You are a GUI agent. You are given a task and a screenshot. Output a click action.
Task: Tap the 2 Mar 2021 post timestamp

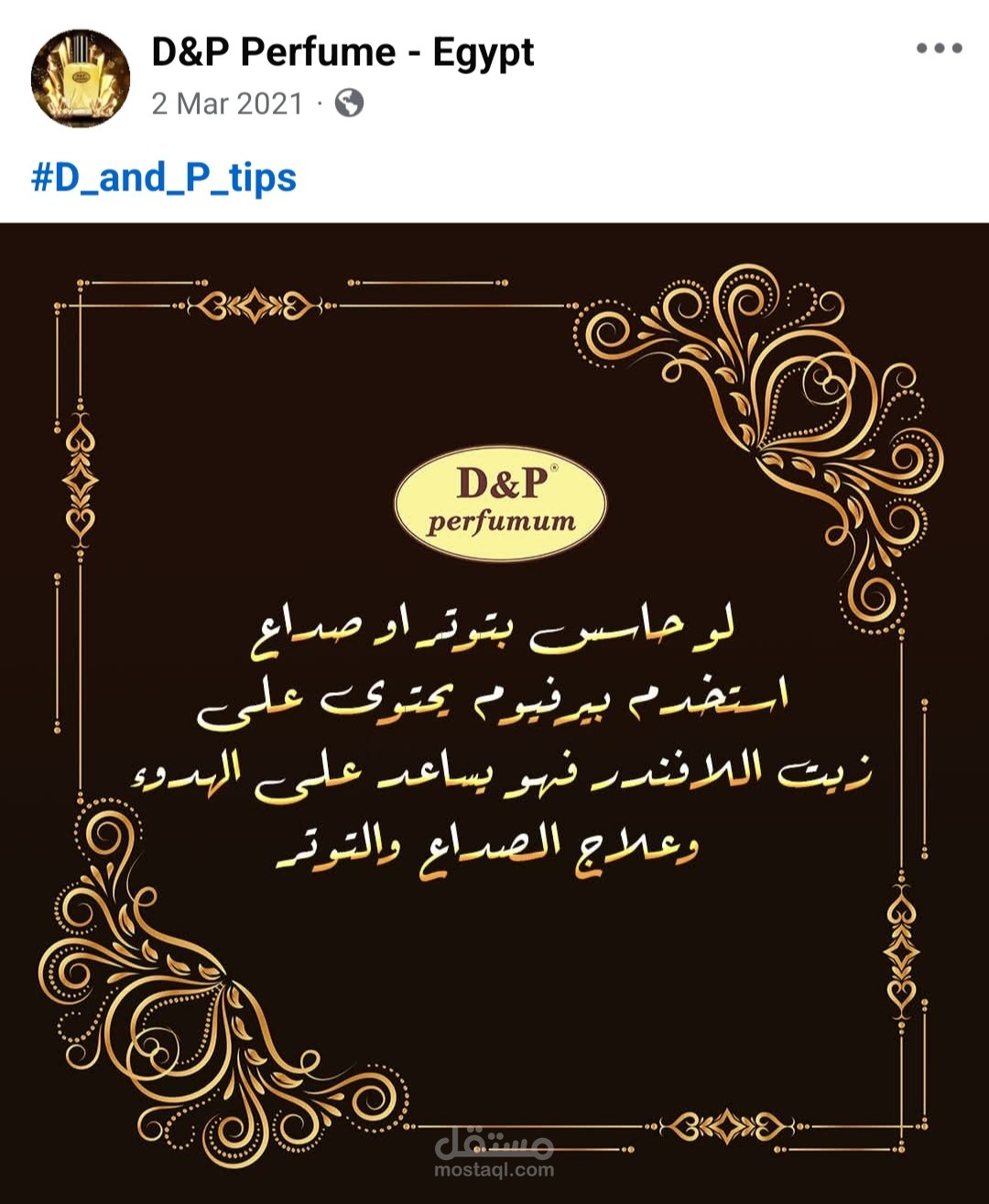click(x=226, y=103)
